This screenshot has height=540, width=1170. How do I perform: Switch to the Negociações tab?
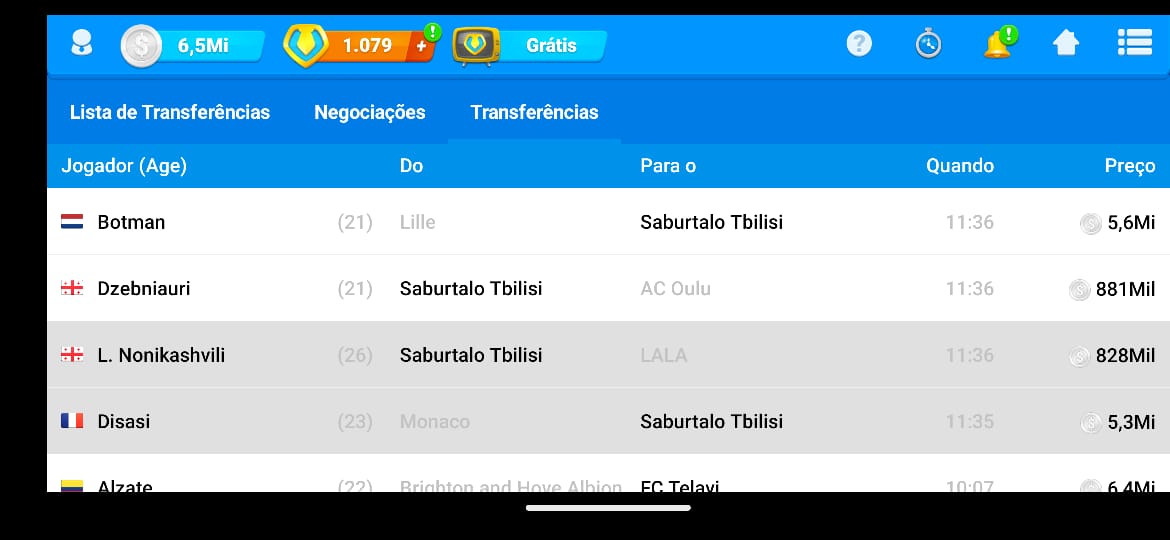(x=370, y=112)
